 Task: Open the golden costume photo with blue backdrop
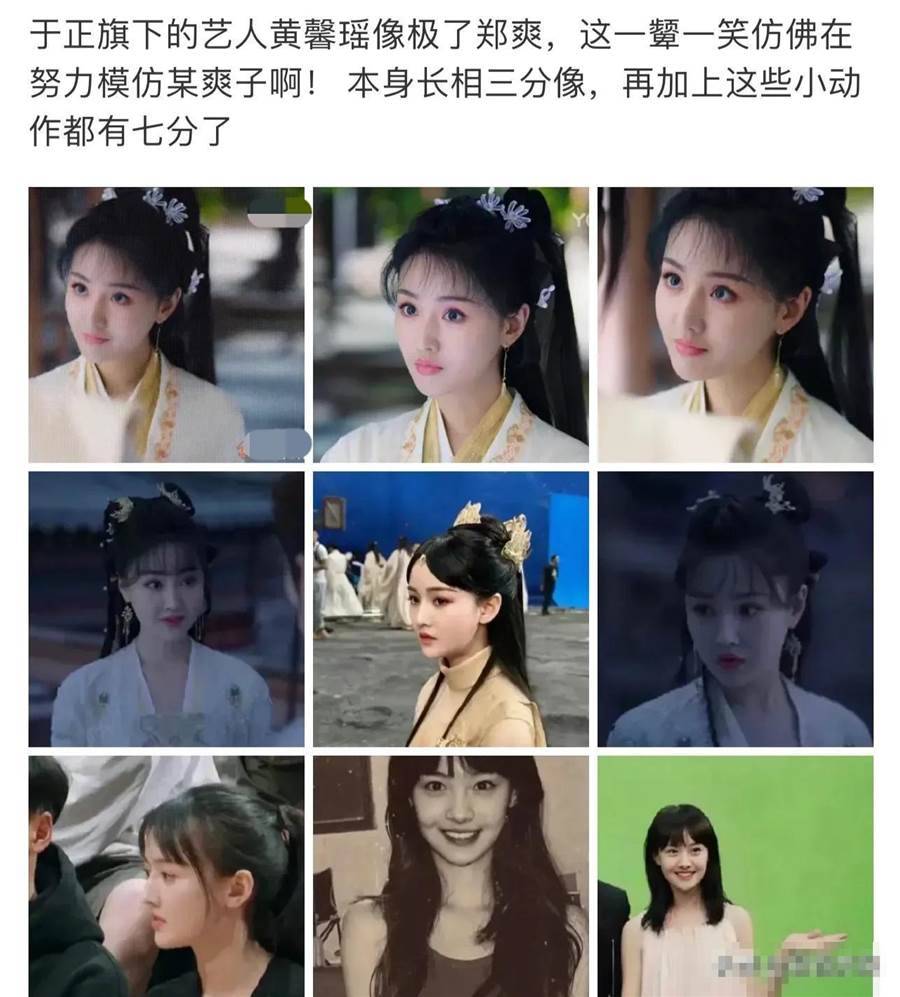click(x=450, y=609)
